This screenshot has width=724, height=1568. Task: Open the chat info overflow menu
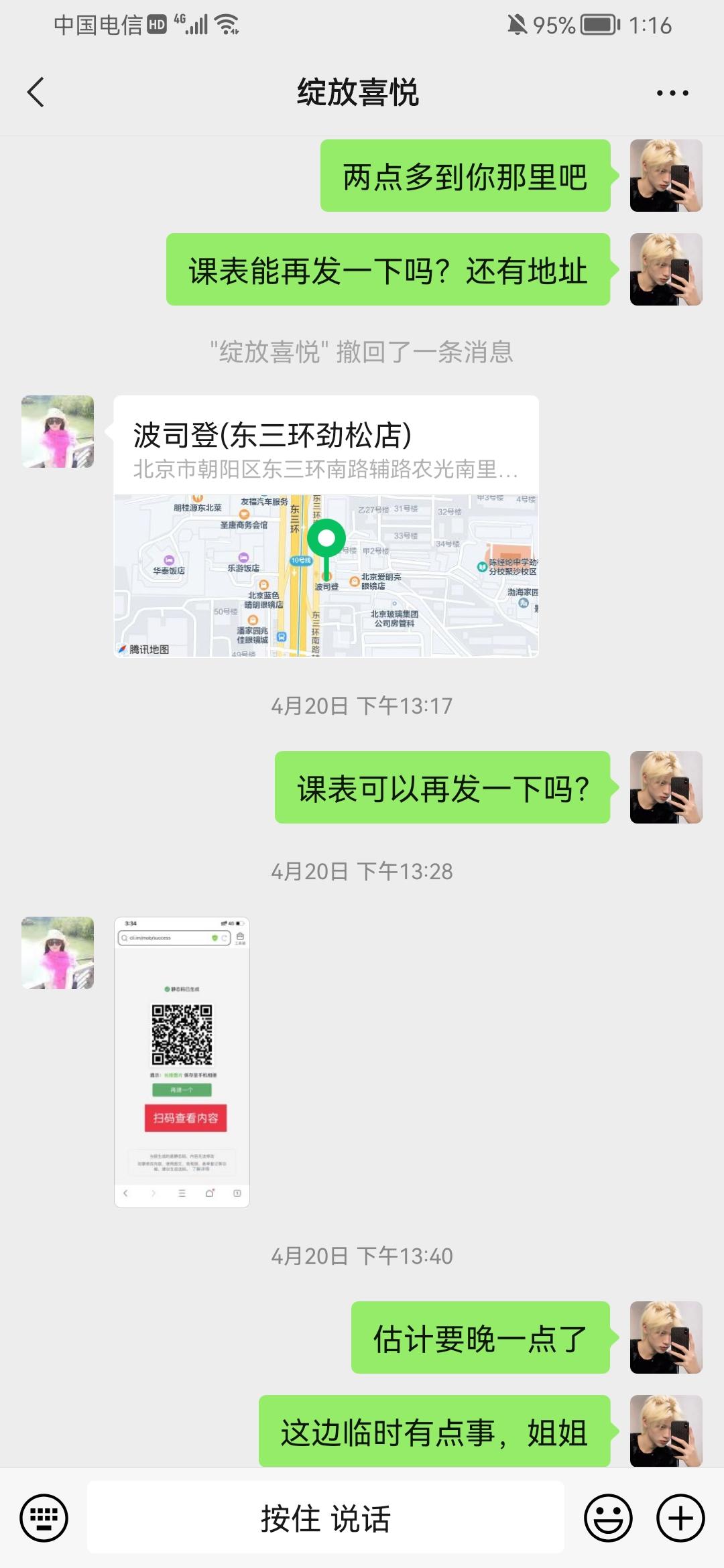(672, 93)
